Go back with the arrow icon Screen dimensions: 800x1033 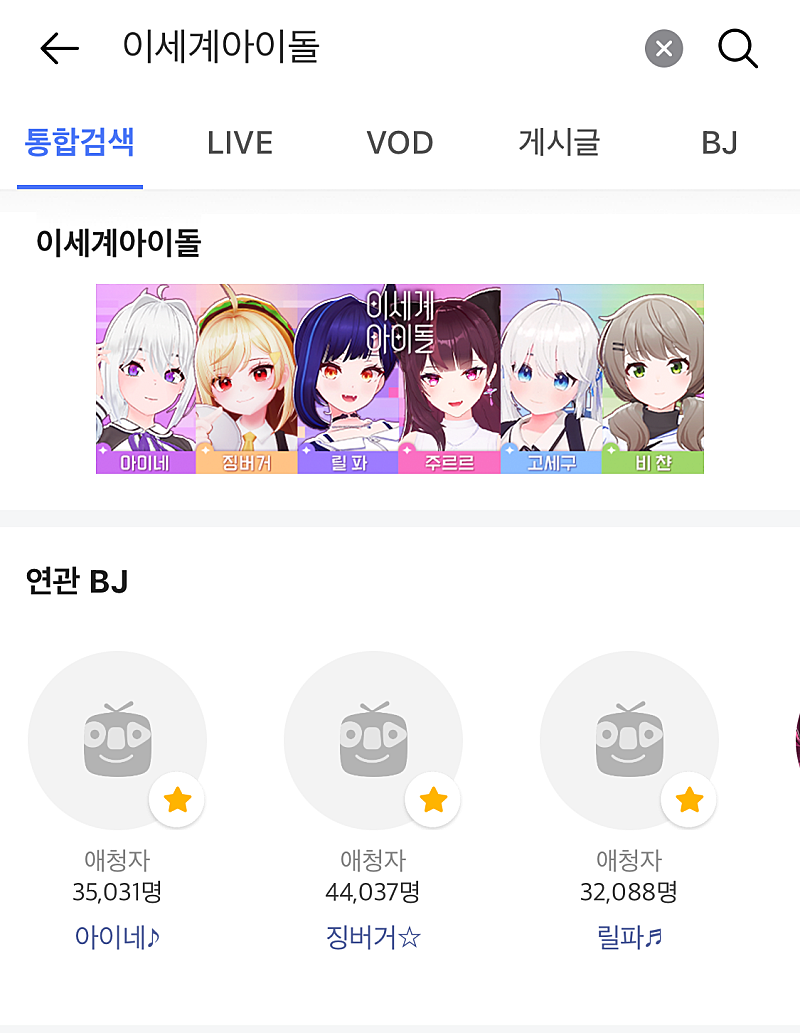click(59, 48)
